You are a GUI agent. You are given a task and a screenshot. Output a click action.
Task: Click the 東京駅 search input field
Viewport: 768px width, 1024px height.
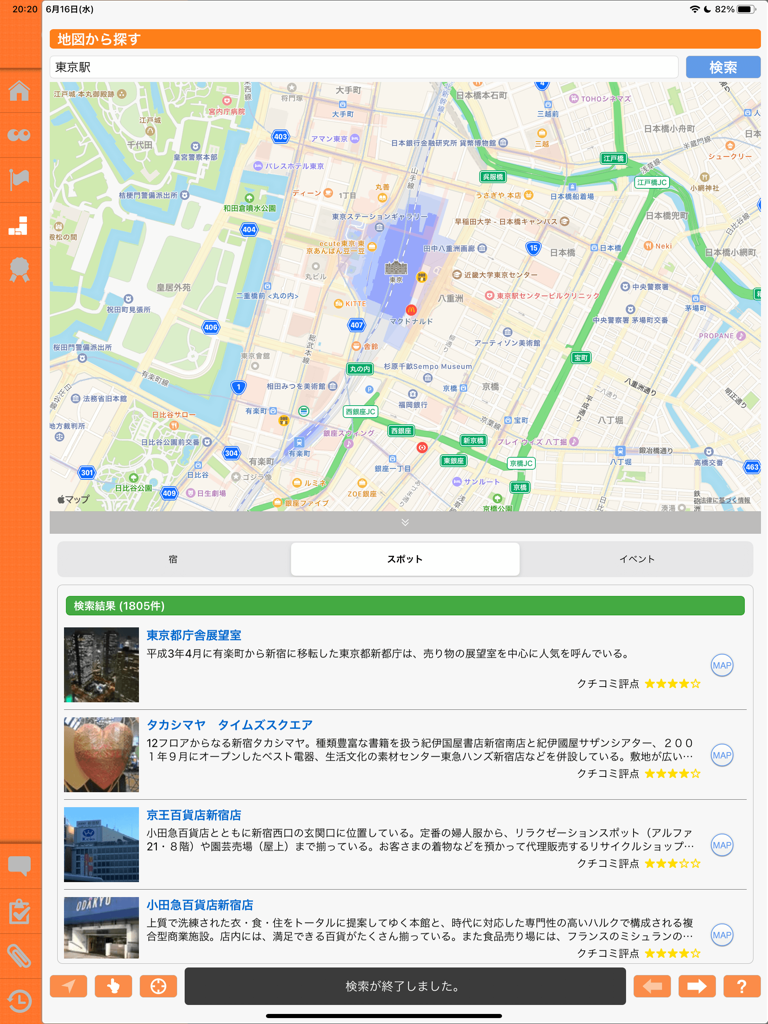(x=360, y=67)
